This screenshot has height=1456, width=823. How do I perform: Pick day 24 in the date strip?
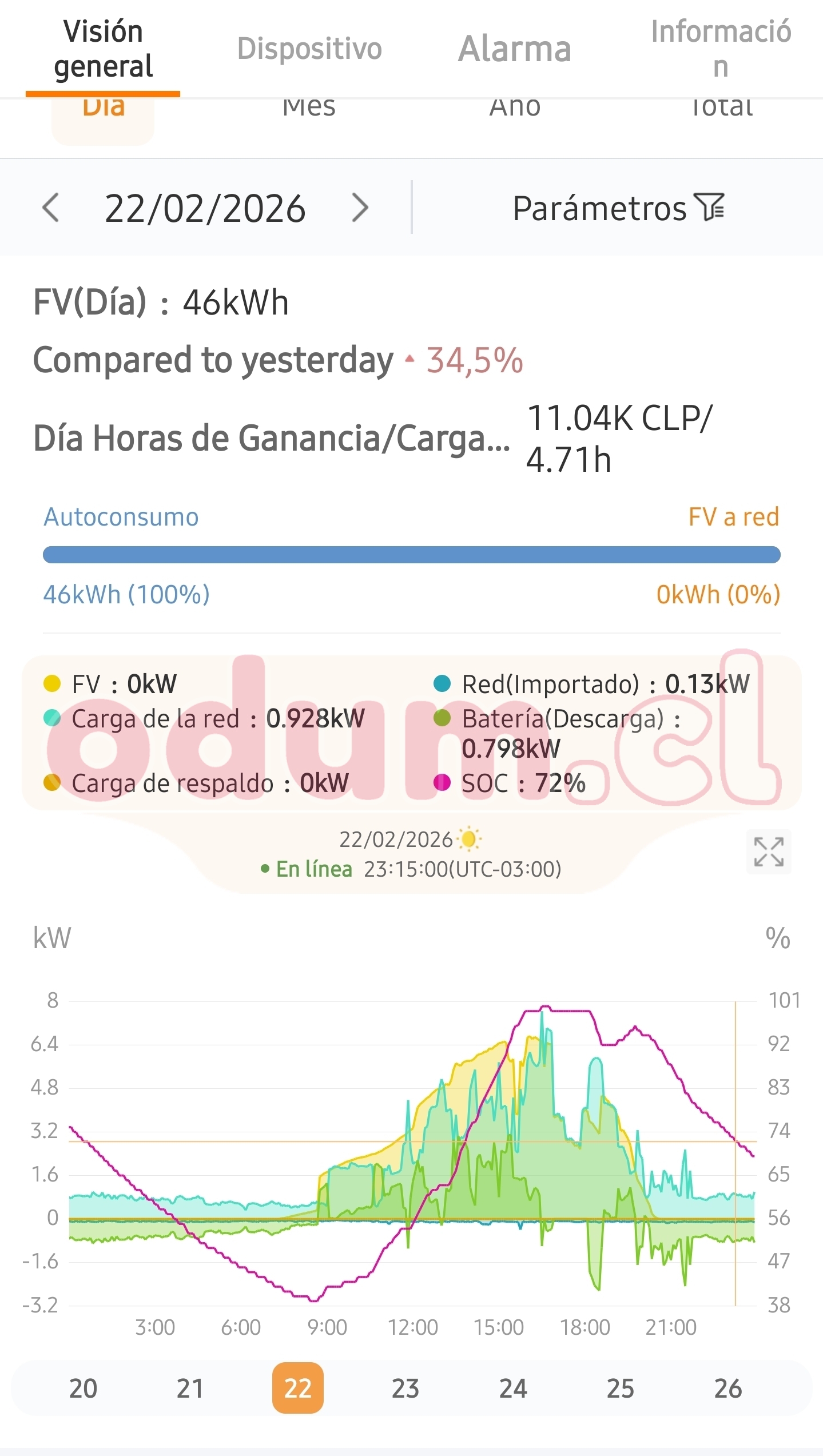click(x=513, y=1389)
